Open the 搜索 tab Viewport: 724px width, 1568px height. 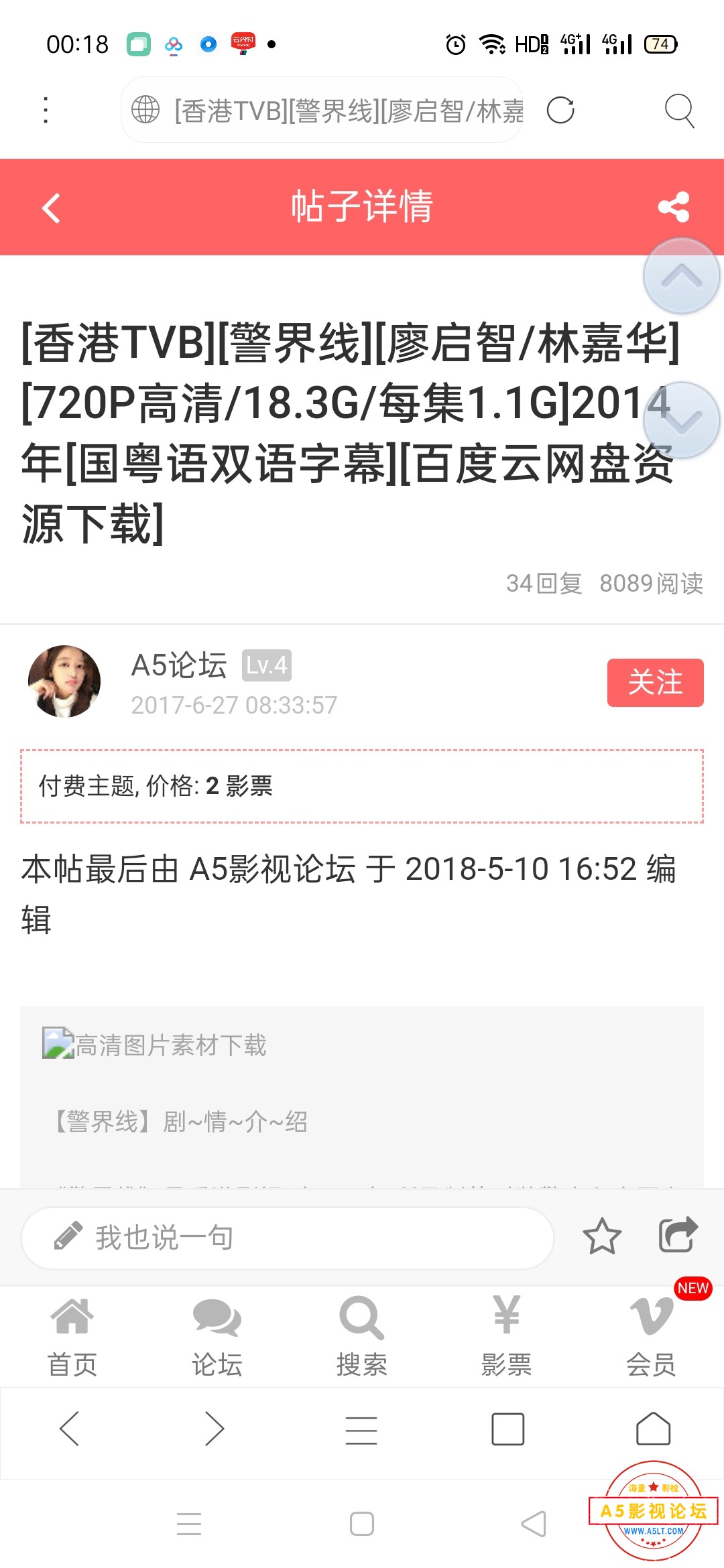pyautogui.click(x=362, y=1335)
